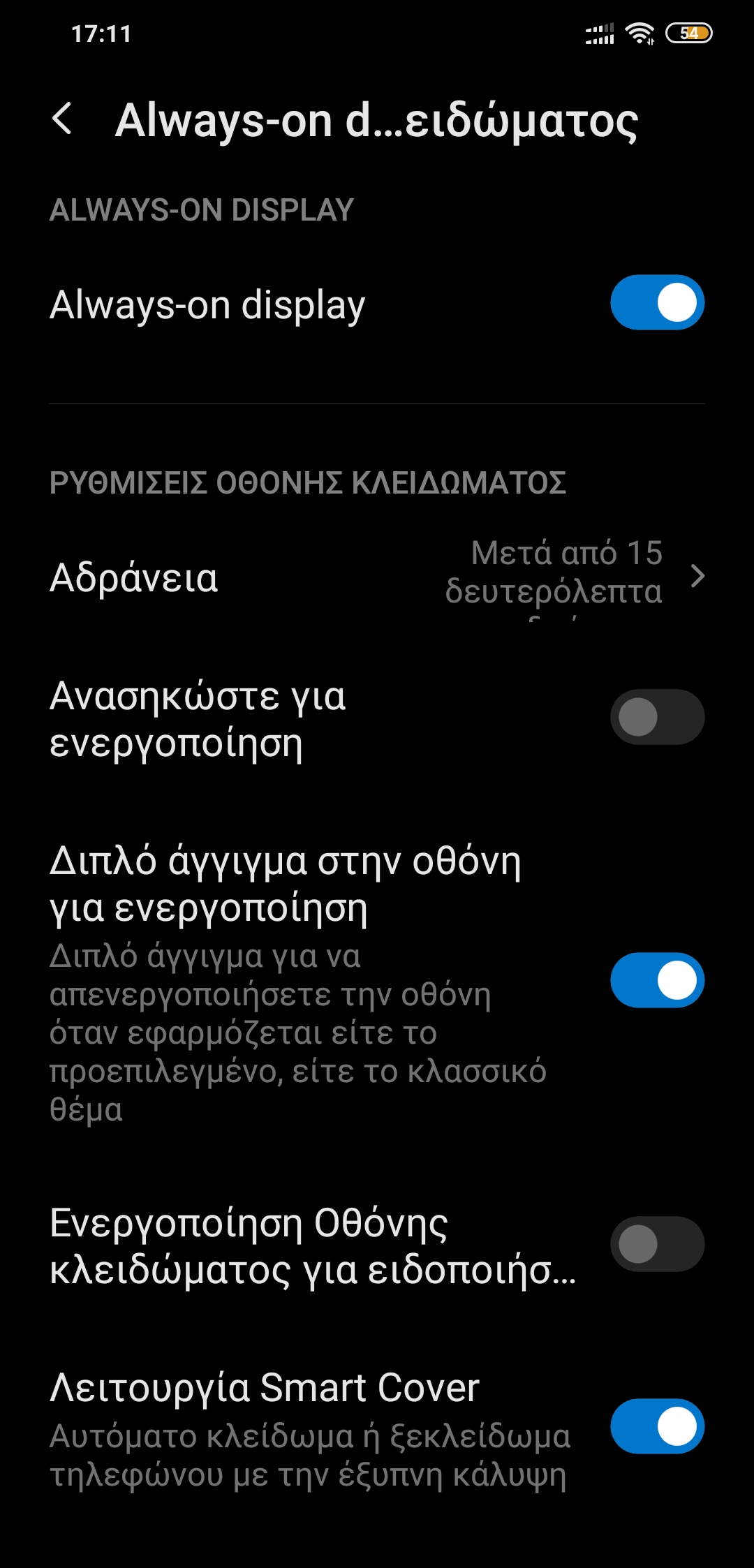Turn off Λειτουργία Smart Cover
Screen dimensions: 754x1568
[657, 1426]
